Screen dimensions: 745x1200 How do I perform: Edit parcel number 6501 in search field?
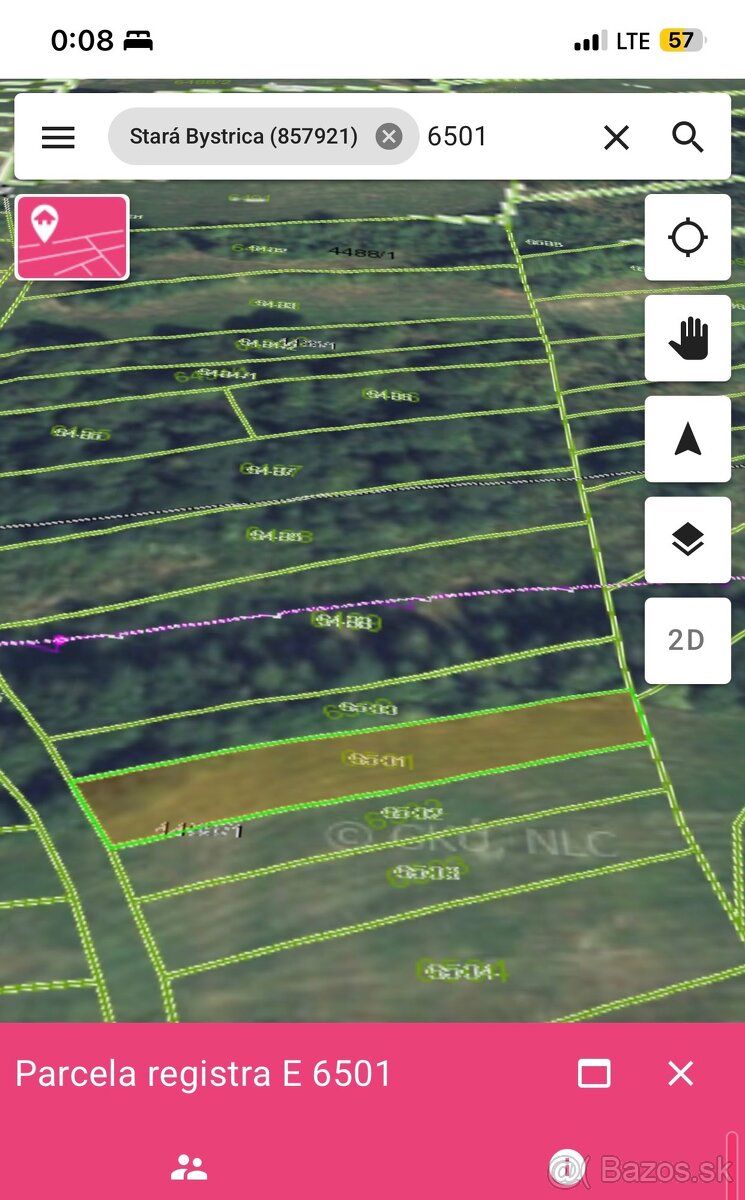pos(457,137)
